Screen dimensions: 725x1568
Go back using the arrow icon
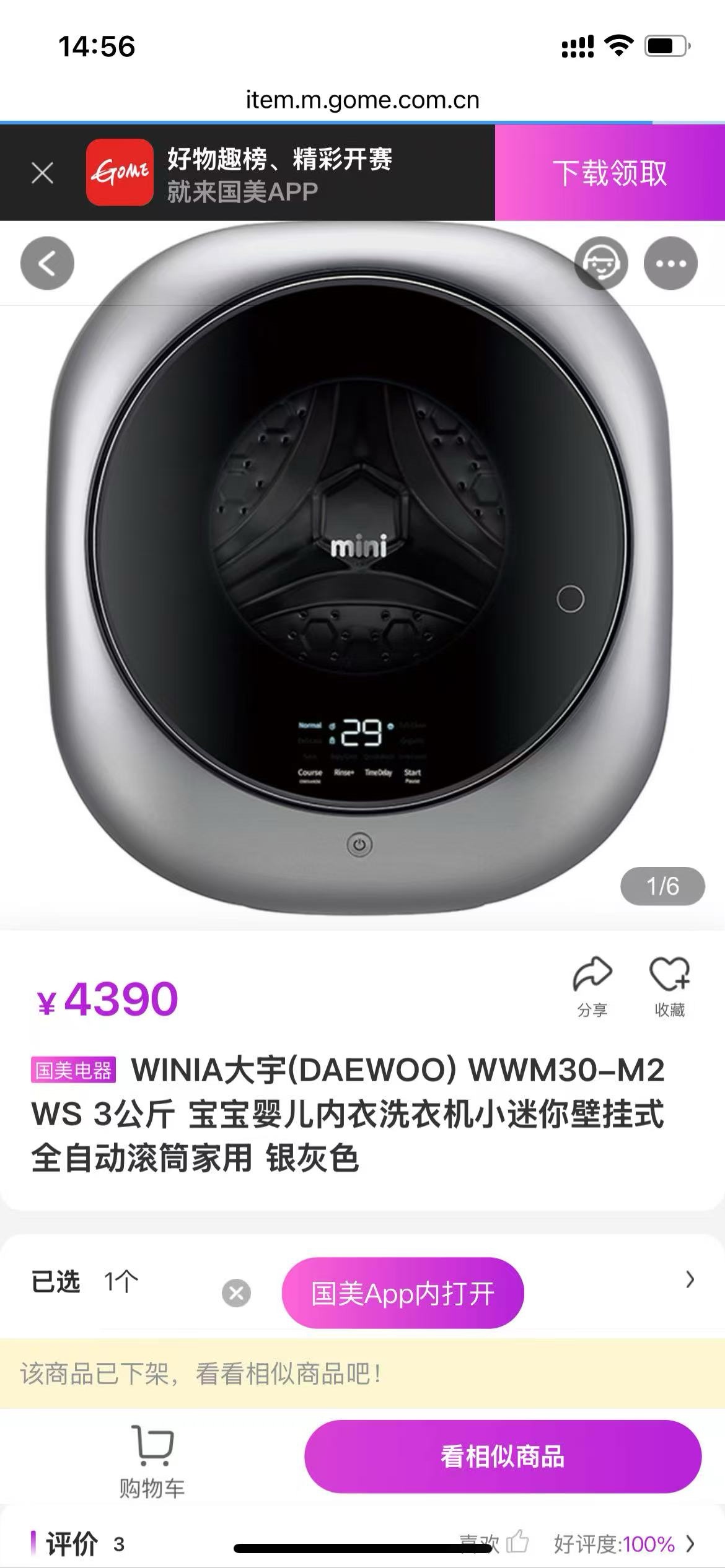tap(47, 263)
